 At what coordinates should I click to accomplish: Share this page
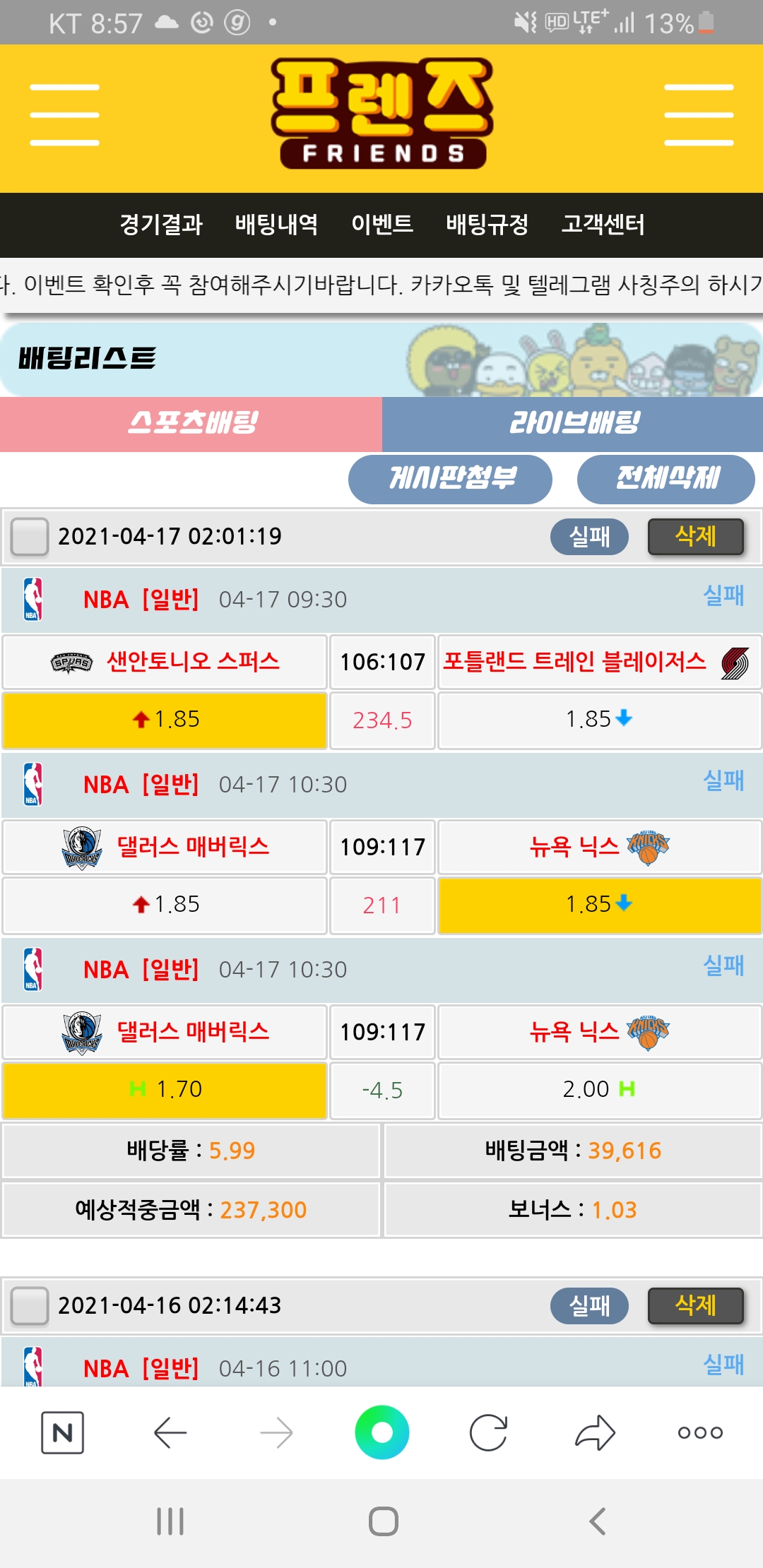(595, 1432)
